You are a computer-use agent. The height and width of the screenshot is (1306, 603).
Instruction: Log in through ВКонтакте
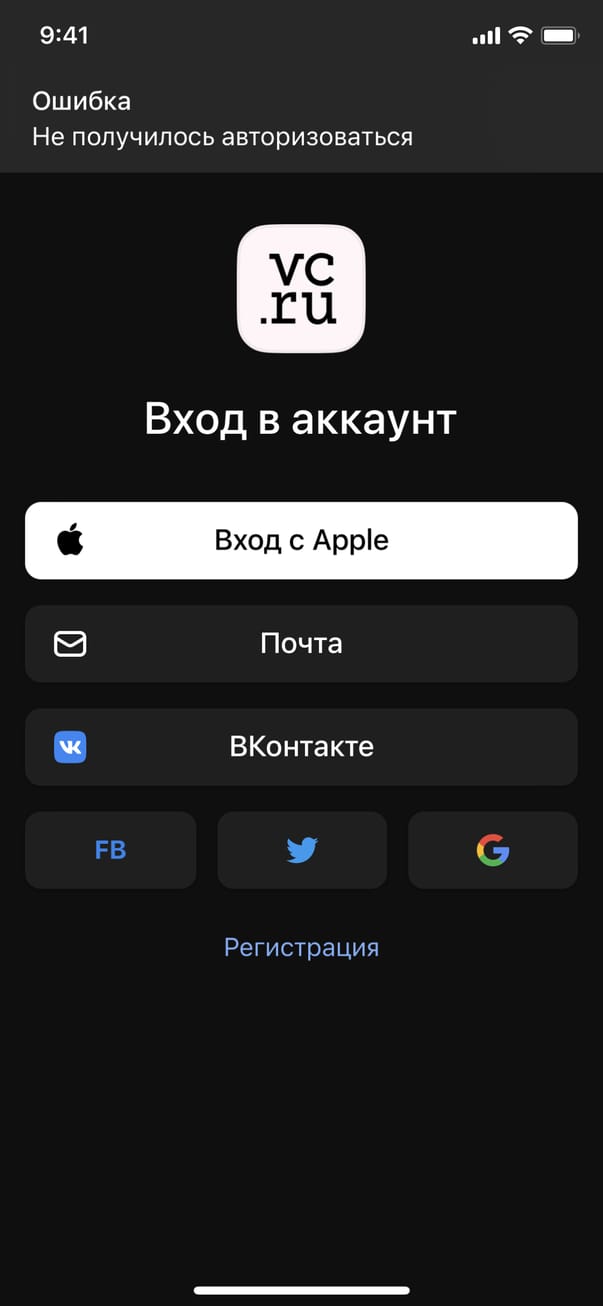(x=301, y=747)
